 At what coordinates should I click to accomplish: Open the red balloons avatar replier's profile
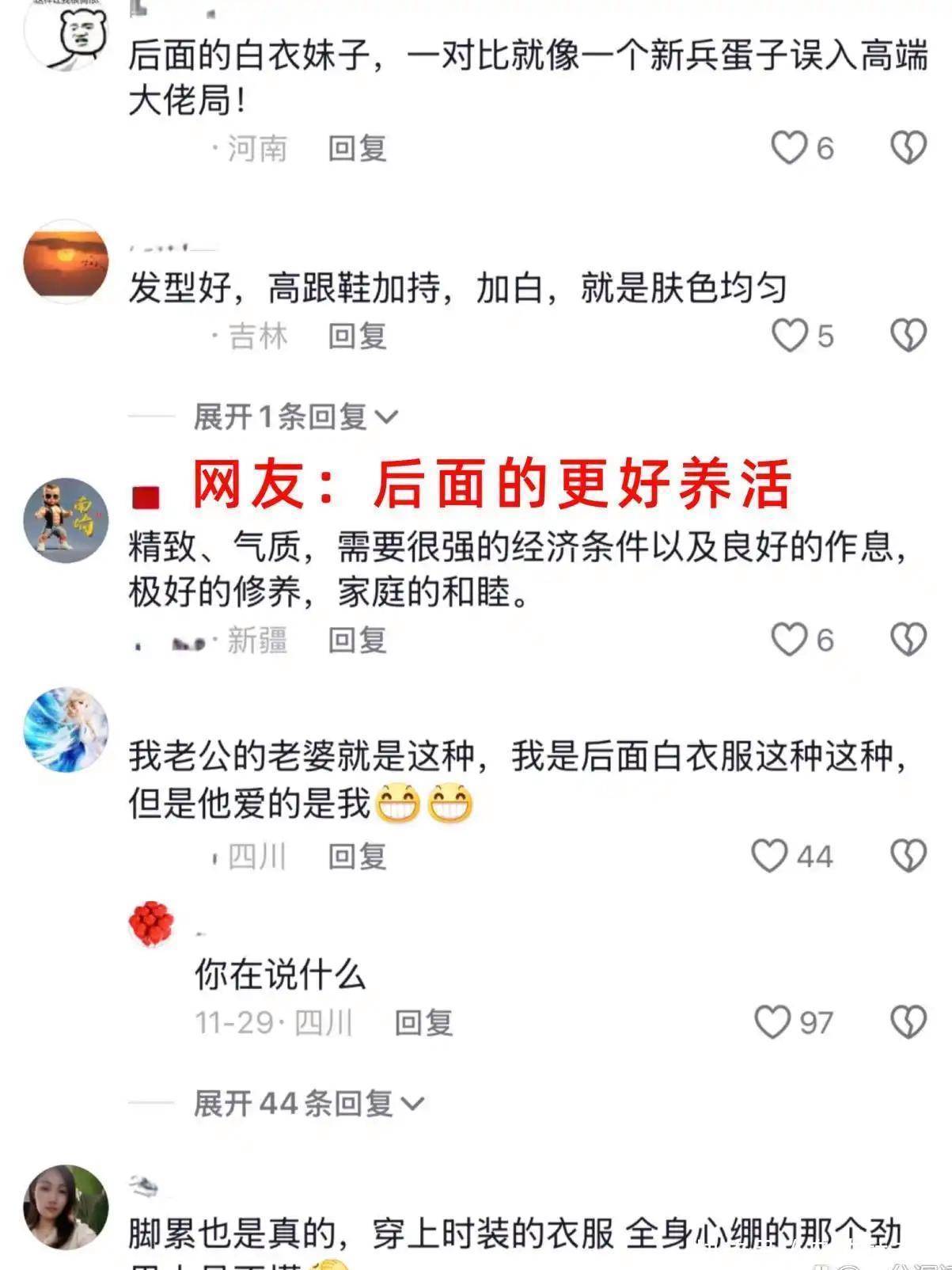tap(151, 924)
